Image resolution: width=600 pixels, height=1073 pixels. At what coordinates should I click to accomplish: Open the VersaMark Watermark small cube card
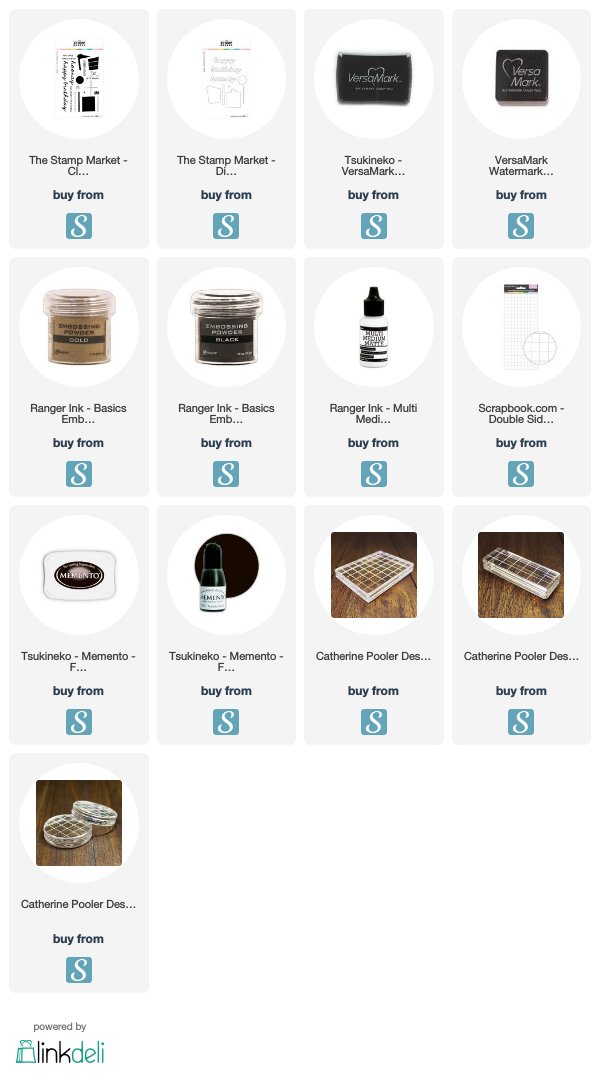tap(521, 129)
